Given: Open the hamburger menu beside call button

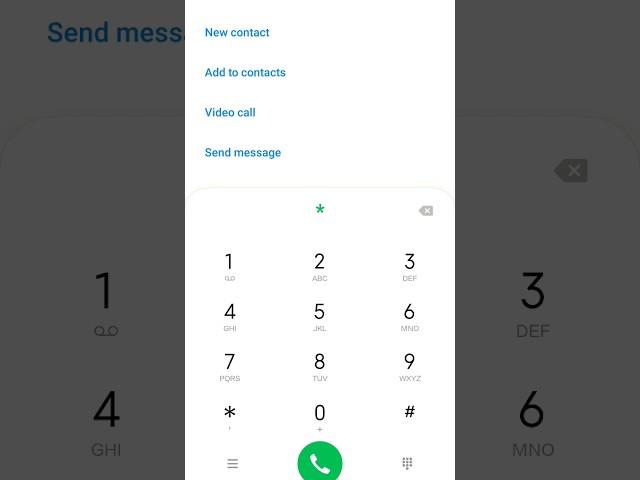Looking at the screenshot, I should 232,464.
